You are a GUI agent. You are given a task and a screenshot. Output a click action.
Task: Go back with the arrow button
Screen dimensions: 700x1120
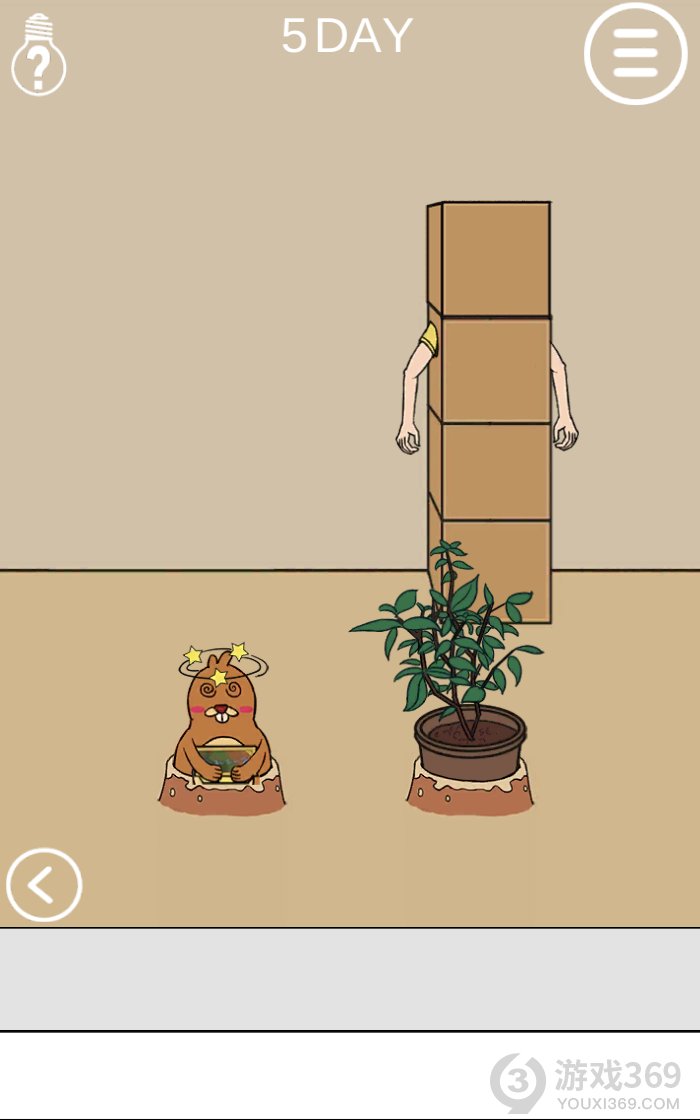click(44, 885)
